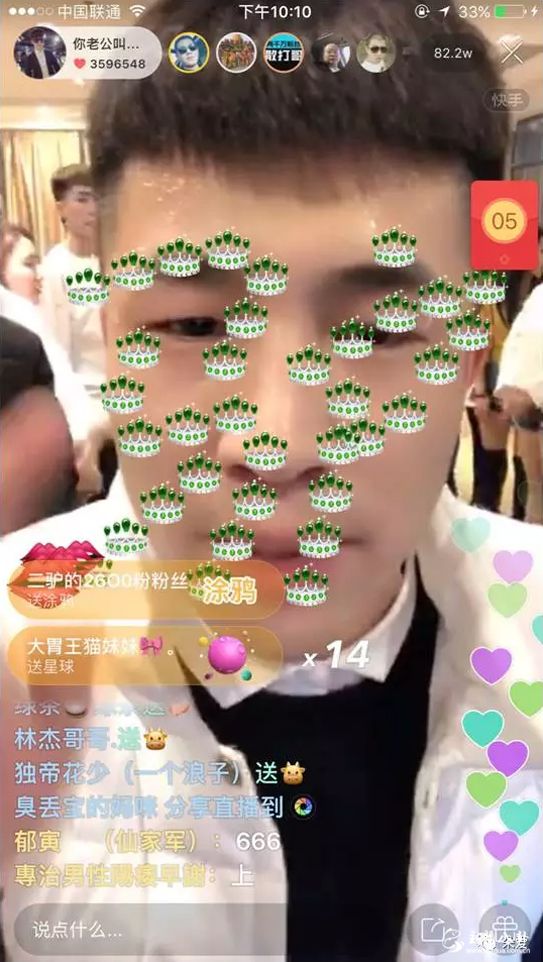Open the 二驴的2600粉粉丝 gift banner
The width and height of the screenshot is (543, 962).
[146, 589]
